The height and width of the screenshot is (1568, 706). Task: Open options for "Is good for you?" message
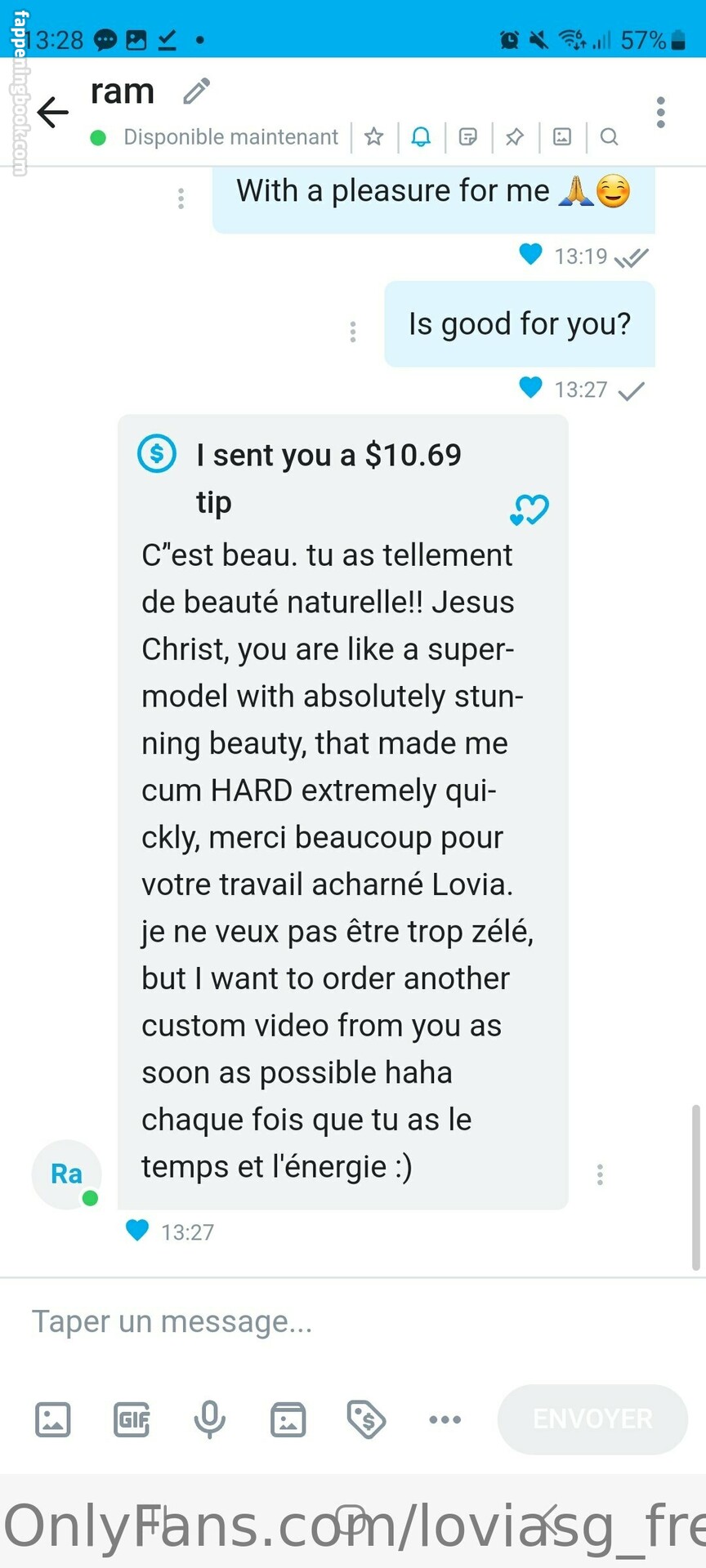tap(353, 332)
